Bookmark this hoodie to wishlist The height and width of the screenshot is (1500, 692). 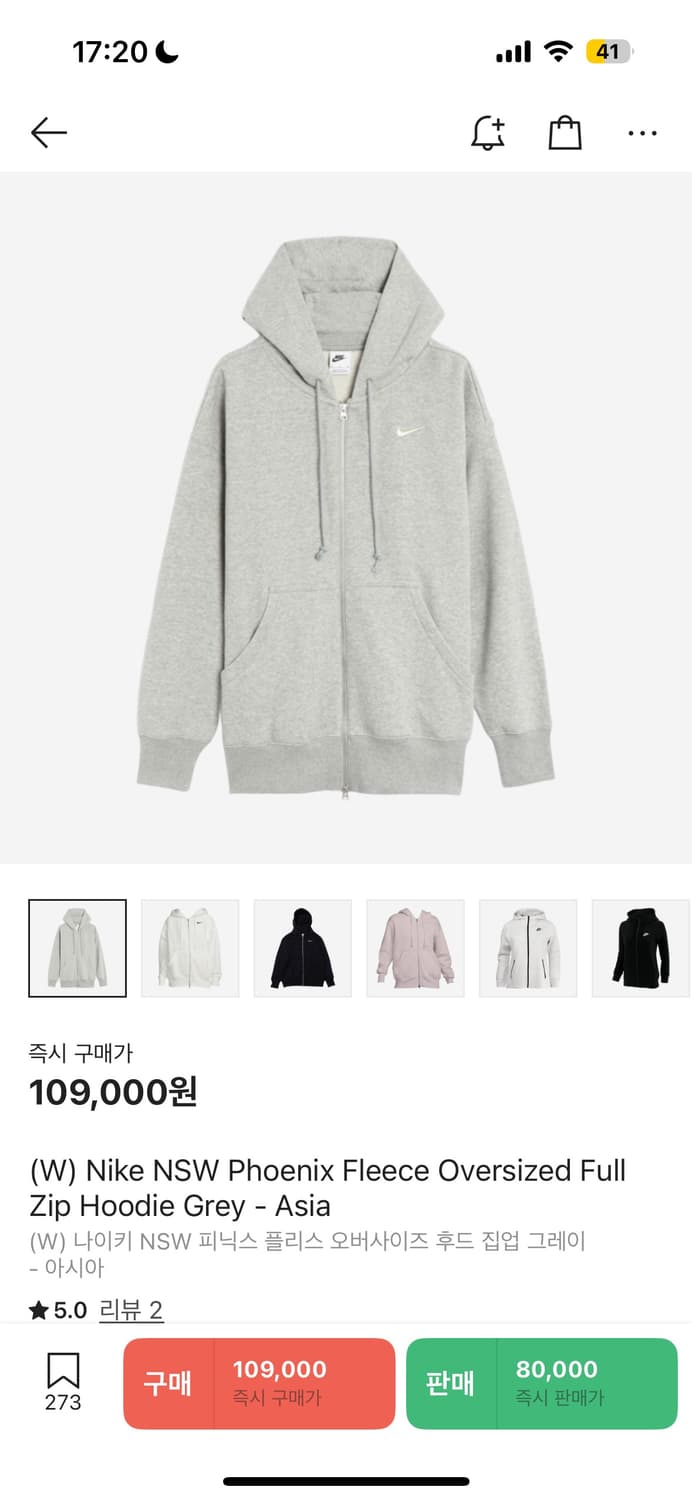pyautogui.click(x=63, y=1381)
